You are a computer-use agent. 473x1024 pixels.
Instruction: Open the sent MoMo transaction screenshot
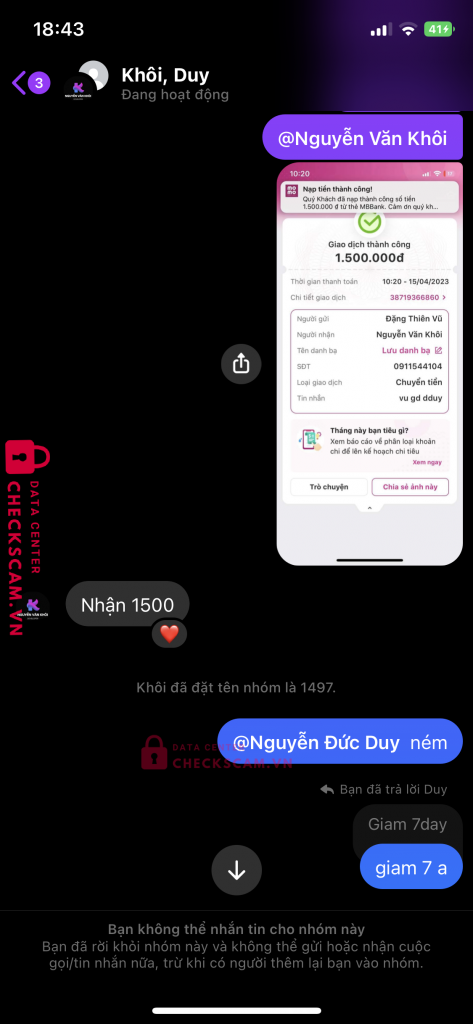point(370,364)
